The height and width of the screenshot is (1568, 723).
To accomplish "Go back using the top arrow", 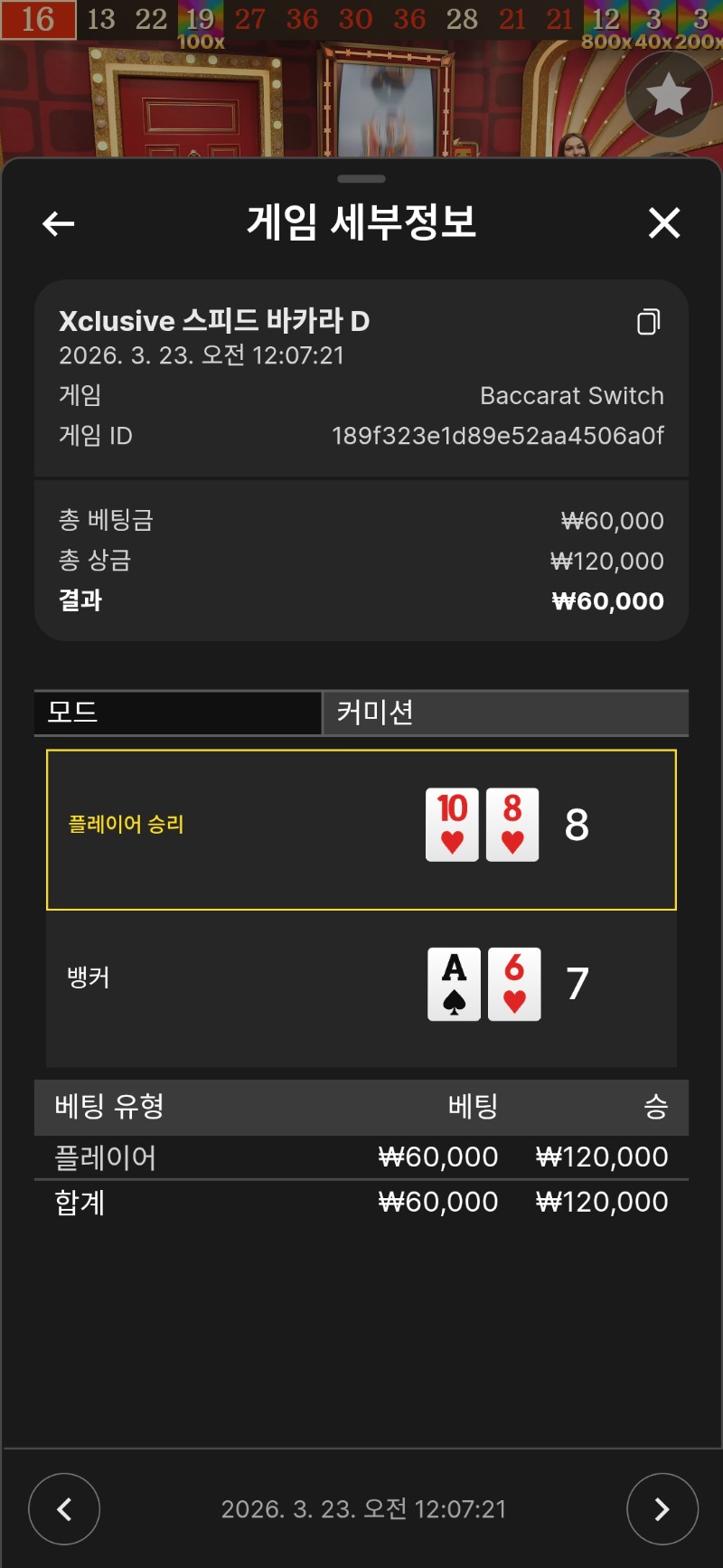I will (x=59, y=223).
